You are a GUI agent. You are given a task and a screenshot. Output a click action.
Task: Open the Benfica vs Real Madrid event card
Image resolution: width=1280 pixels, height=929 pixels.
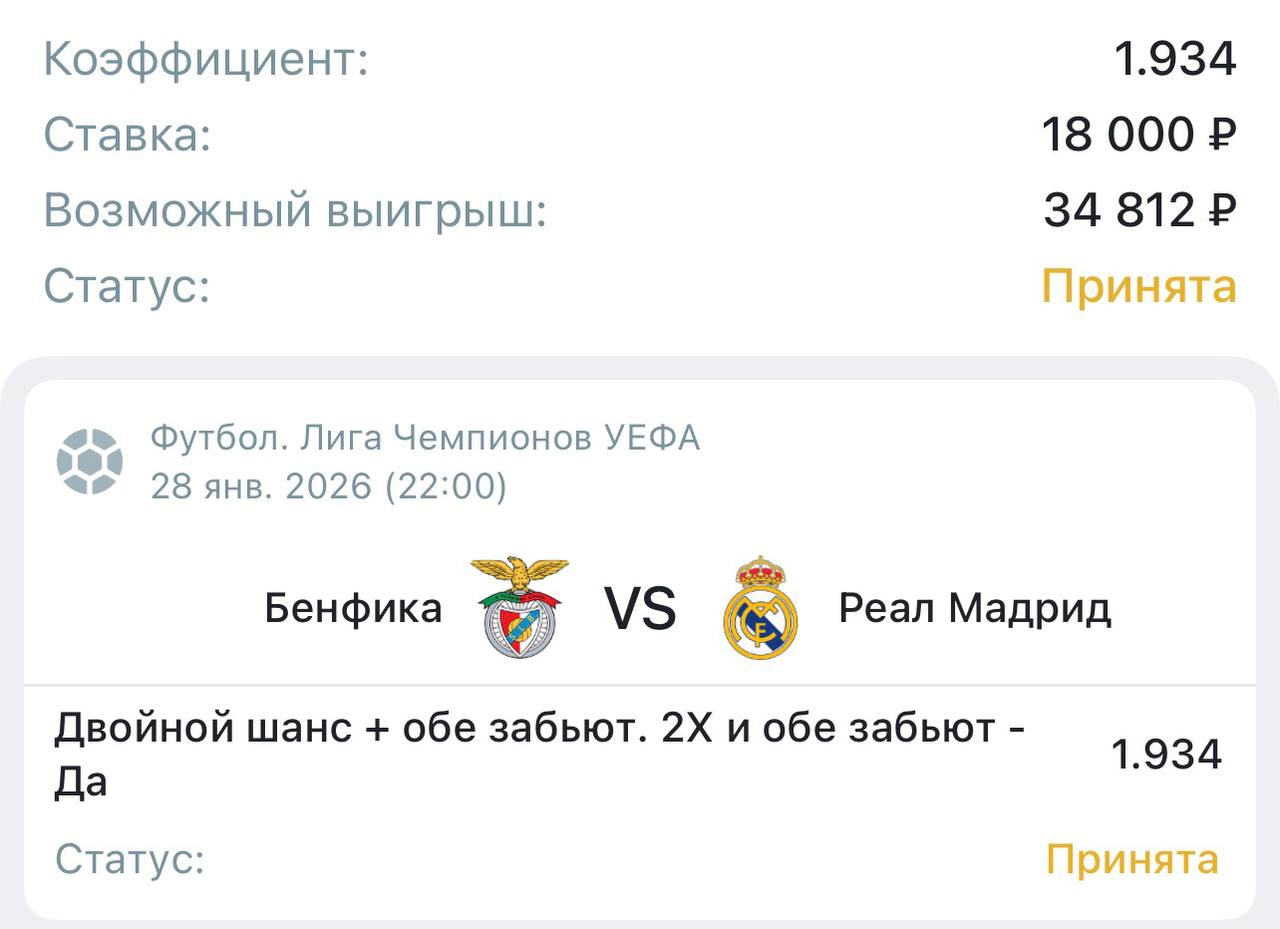tap(640, 608)
